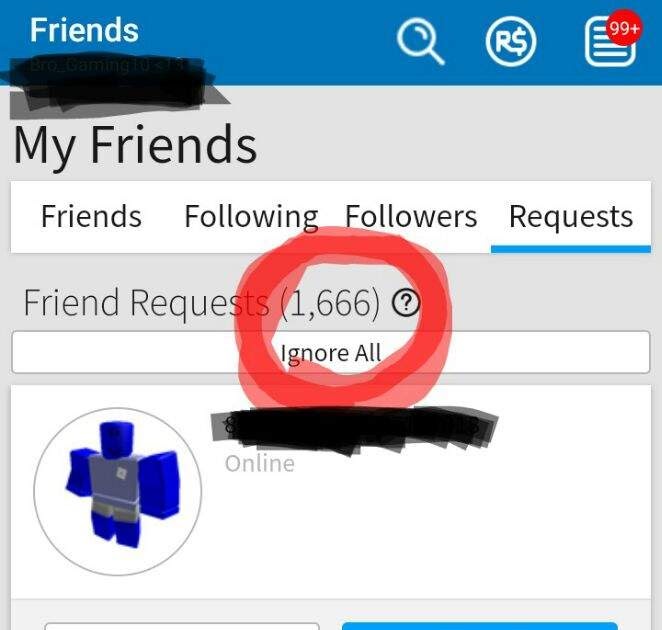Open the Robux balance icon

pos(511,43)
